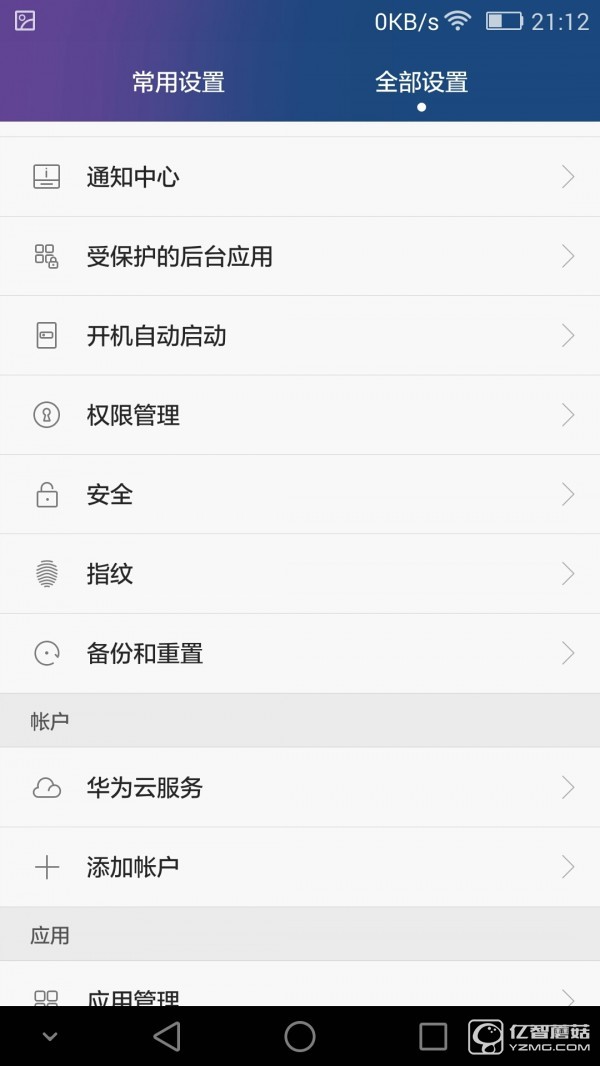Open 备份和重置

(300, 654)
